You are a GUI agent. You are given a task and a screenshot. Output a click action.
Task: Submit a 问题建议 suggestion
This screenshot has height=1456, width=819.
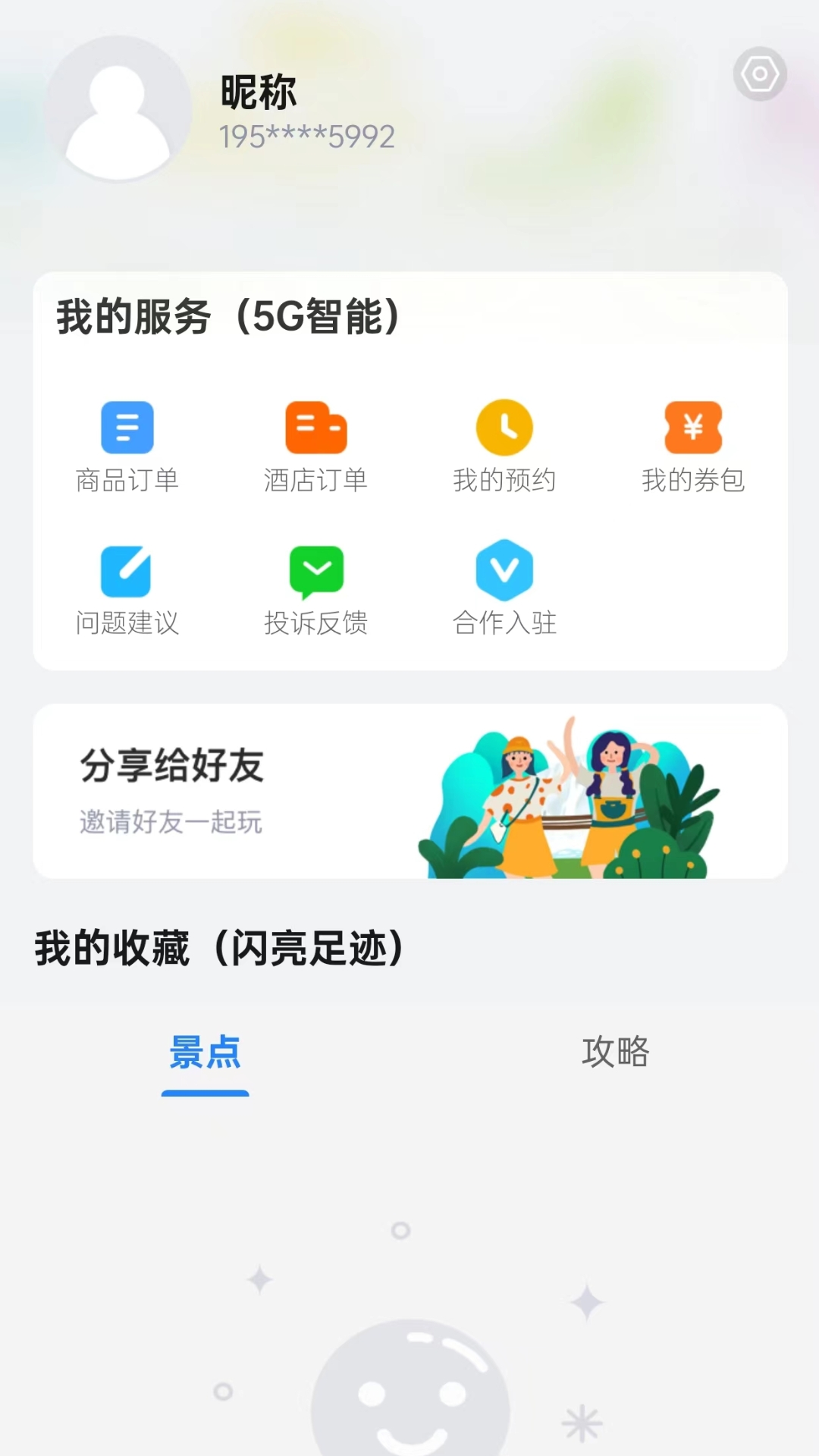click(x=127, y=589)
